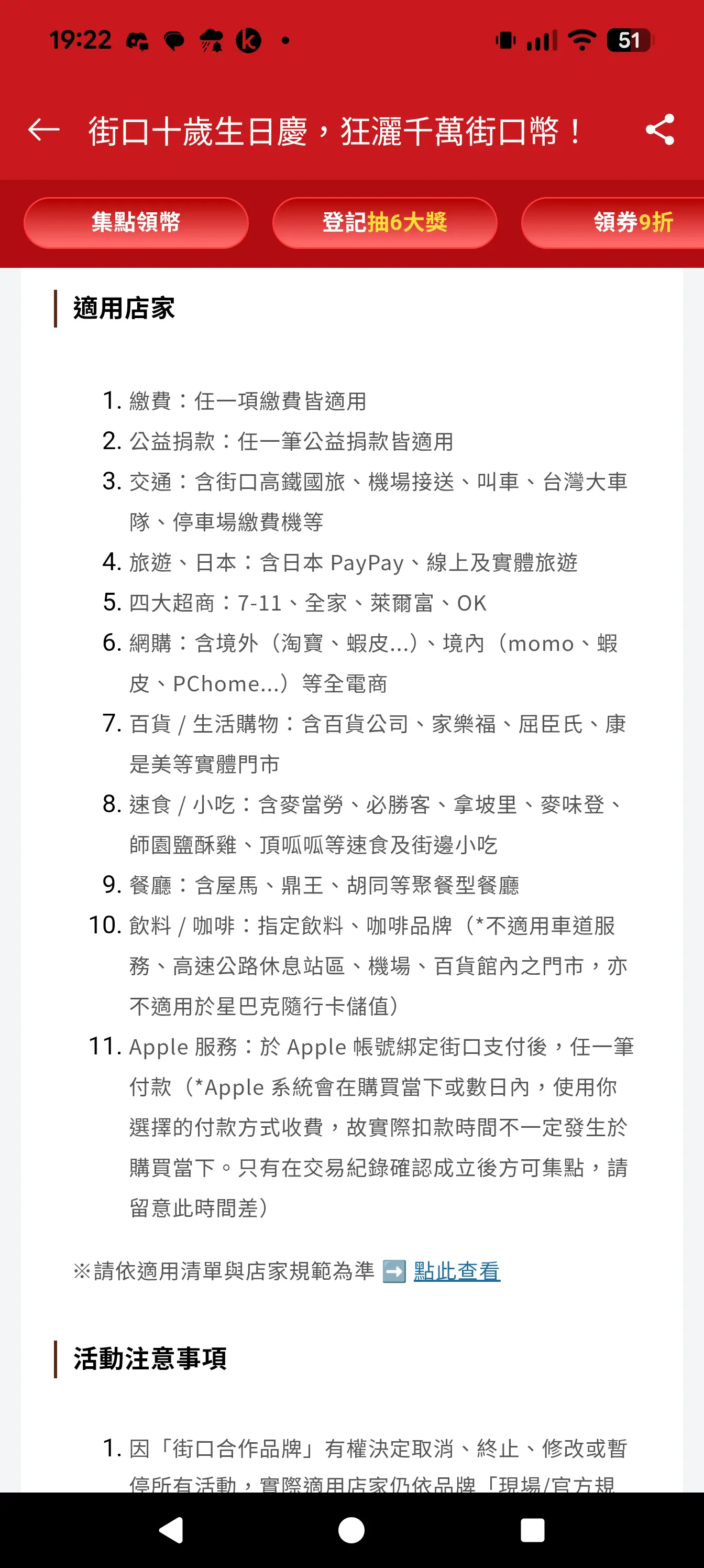Share this birthday campaign page
The height and width of the screenshot is (1568, 704).
(x=659, y=129)
